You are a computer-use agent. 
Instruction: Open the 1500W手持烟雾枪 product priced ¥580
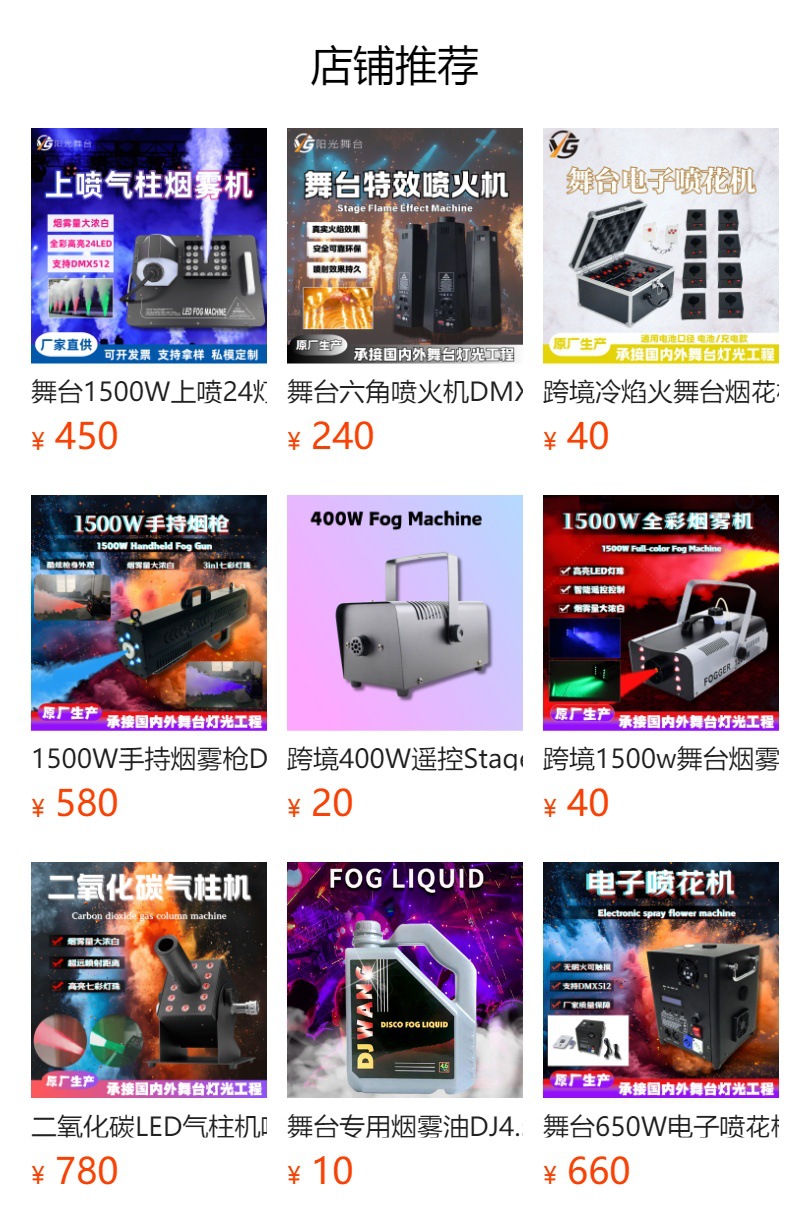point(149,613)
